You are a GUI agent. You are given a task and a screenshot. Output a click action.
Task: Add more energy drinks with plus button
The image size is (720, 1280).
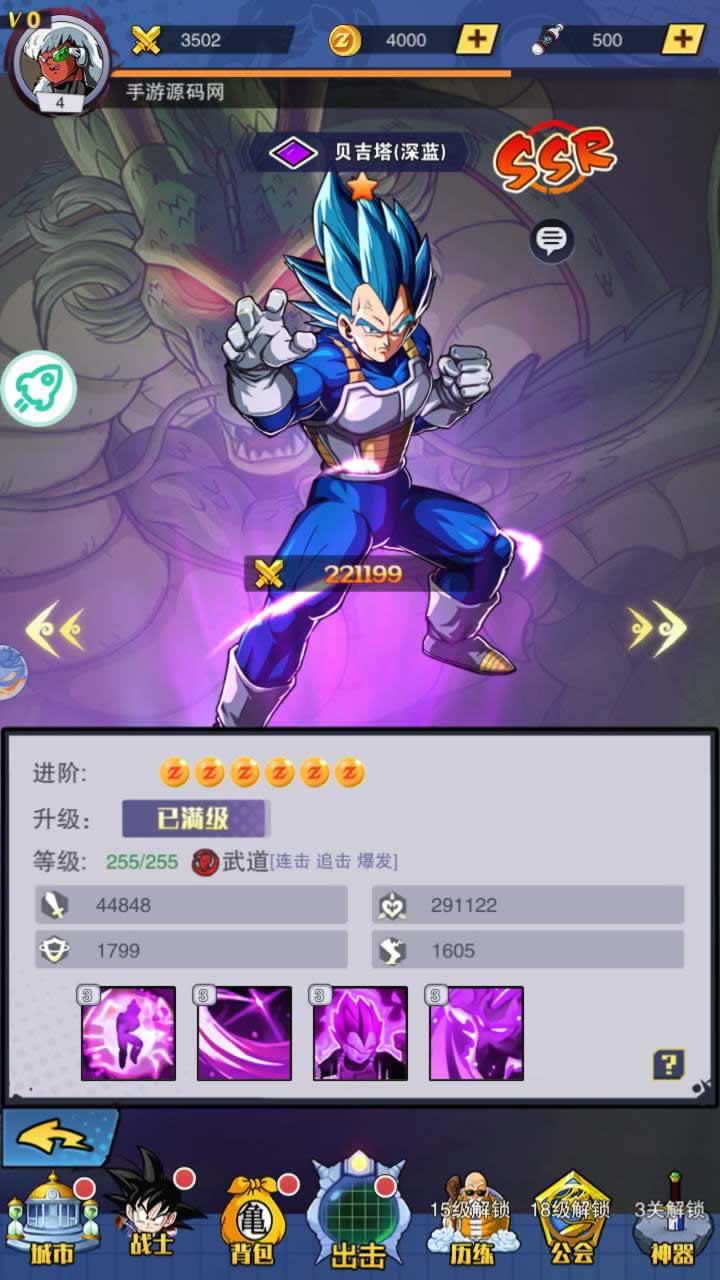tap(683, 40)
